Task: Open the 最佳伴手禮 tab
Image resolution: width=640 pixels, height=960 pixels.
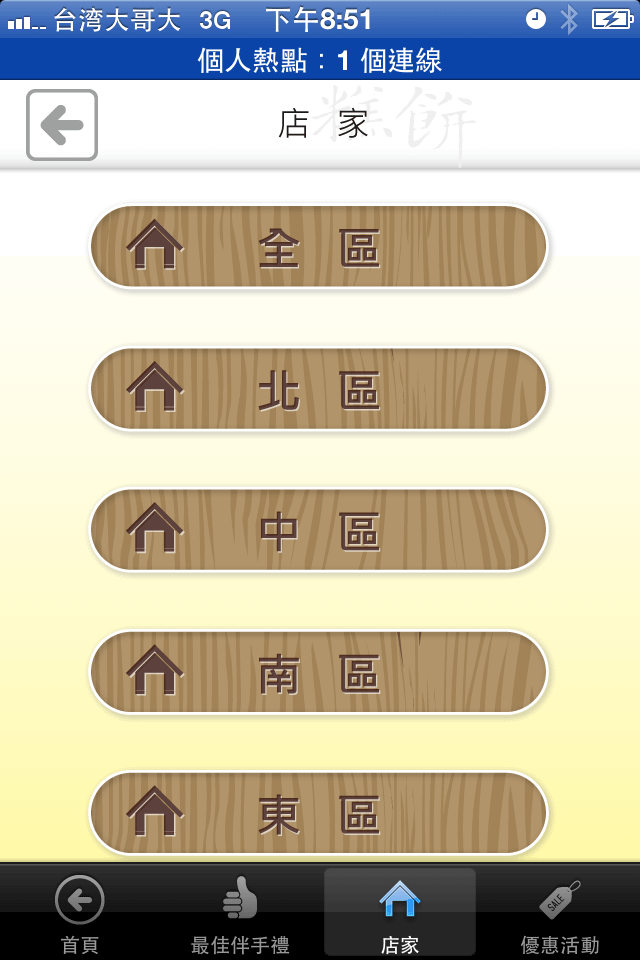Action: 240,913
